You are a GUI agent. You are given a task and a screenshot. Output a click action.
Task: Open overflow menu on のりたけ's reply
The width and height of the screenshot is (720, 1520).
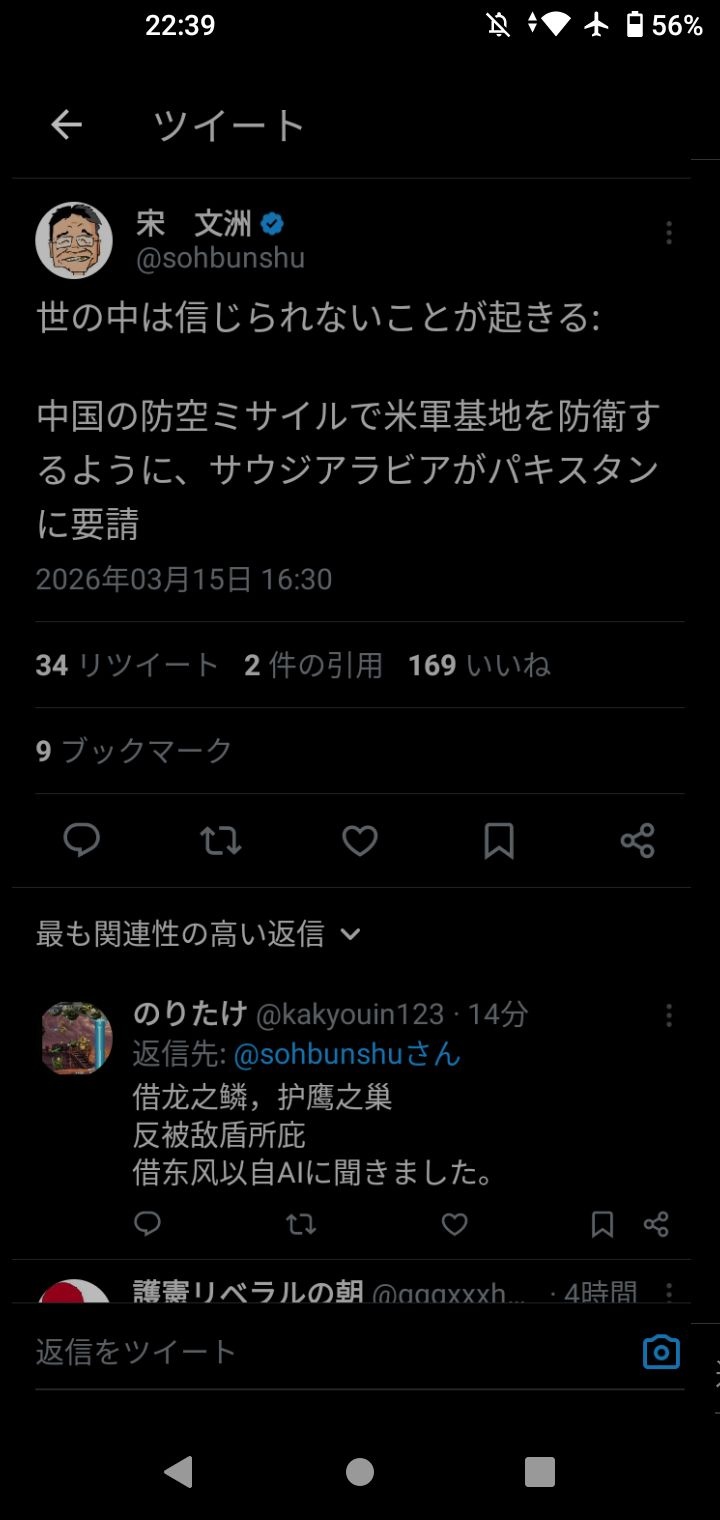coord(668,1016)
